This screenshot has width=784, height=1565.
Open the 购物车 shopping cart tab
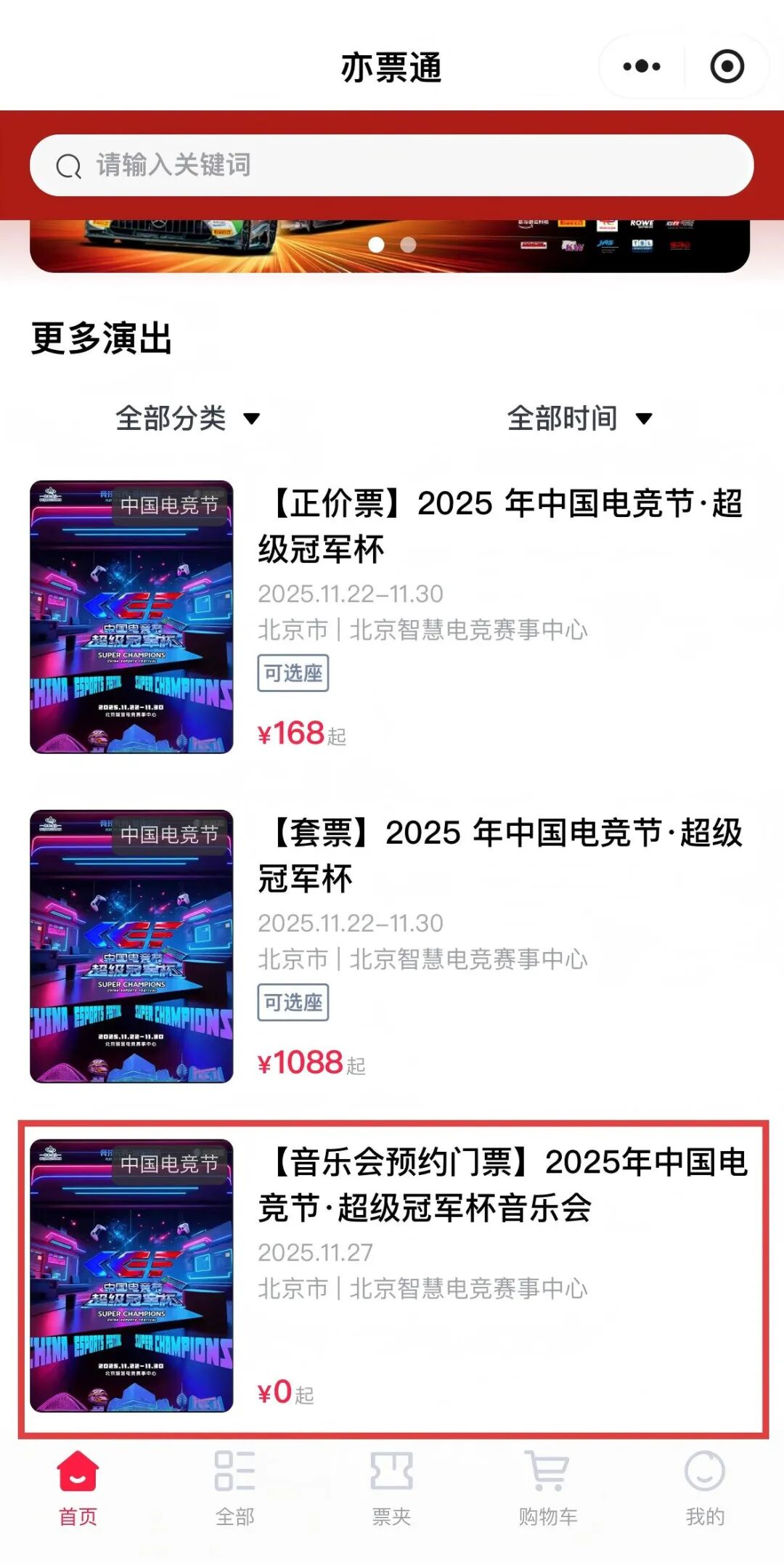(548, 1487)
